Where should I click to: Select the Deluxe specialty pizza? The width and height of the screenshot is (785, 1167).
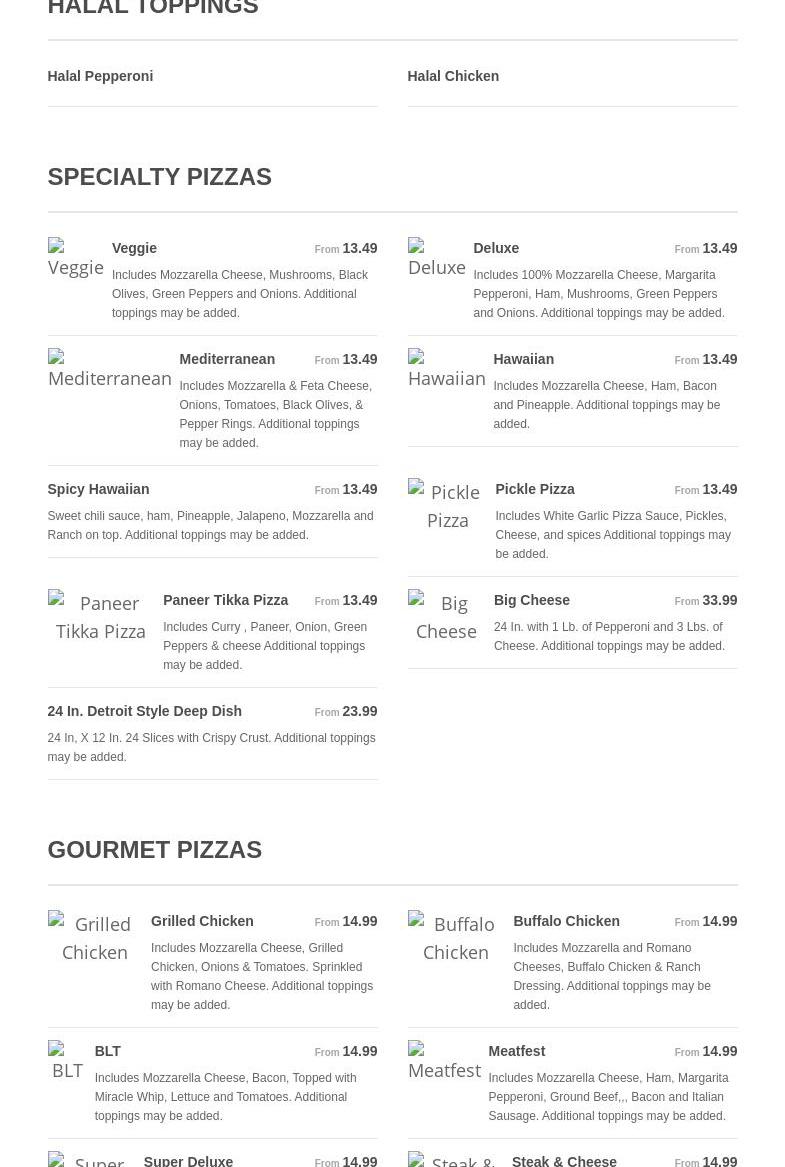click(x=496, y=248)
